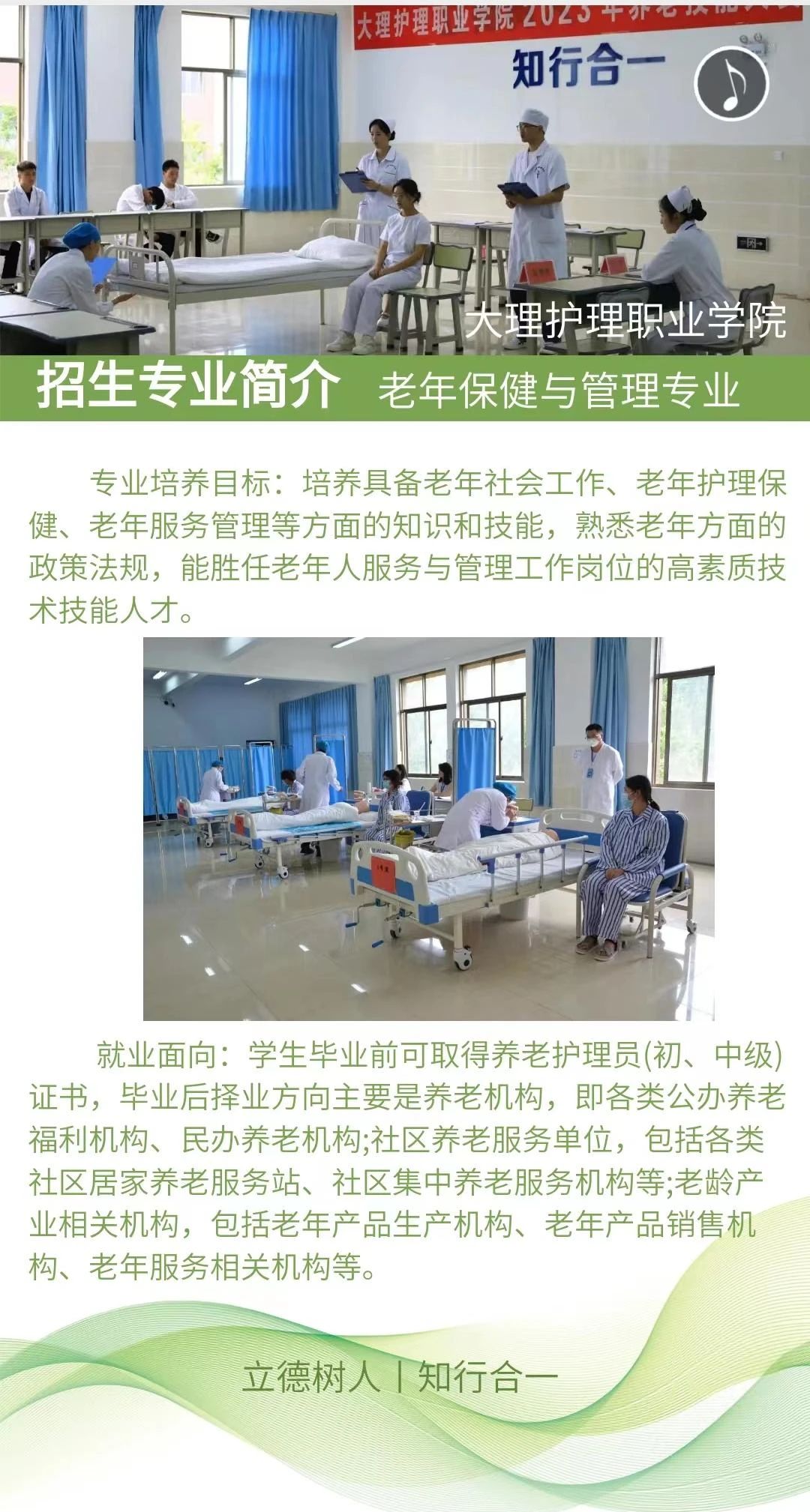Toggle the background music note button
810x1512 pixels.
pos(731,82)
